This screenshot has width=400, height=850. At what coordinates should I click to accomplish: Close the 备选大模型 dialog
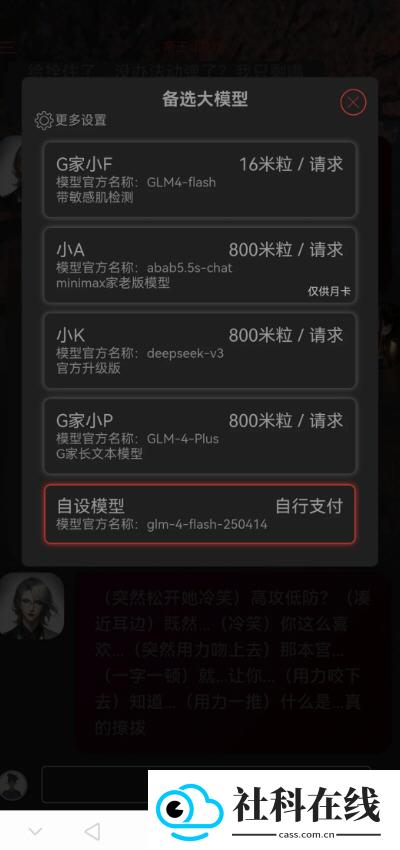pyautogui.click(x=353, y=102)
